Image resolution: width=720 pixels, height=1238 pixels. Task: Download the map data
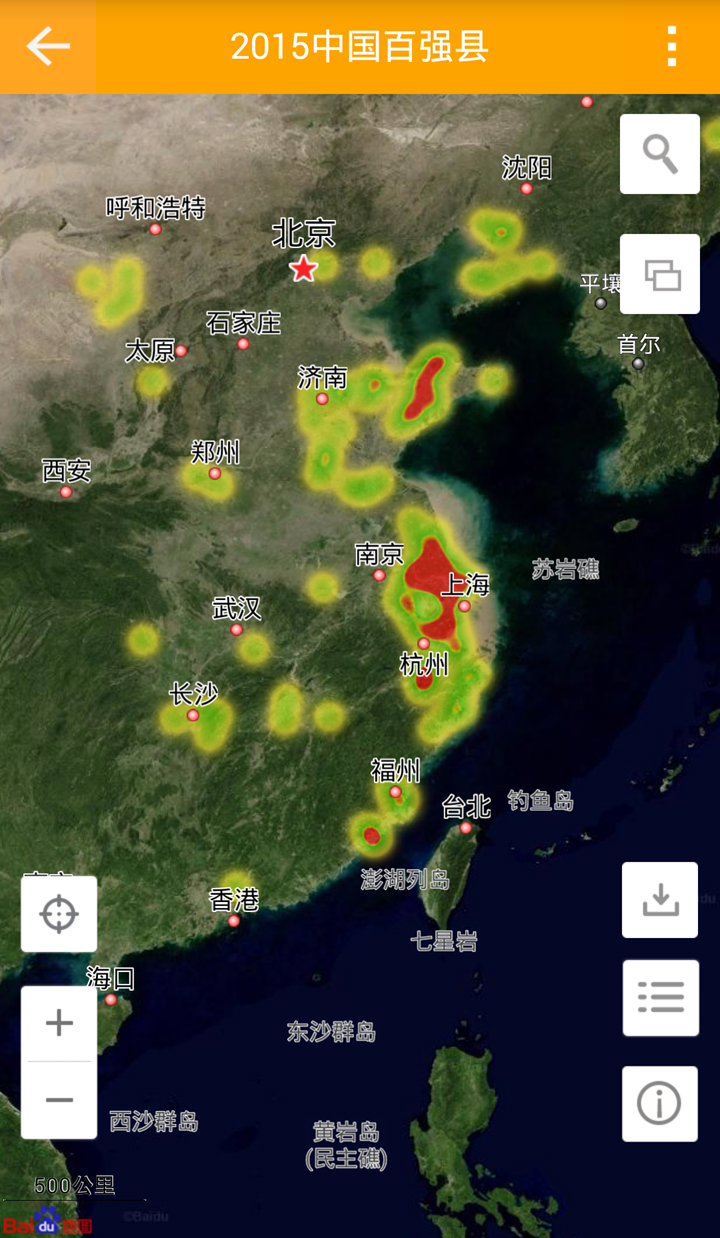point(660,900)
